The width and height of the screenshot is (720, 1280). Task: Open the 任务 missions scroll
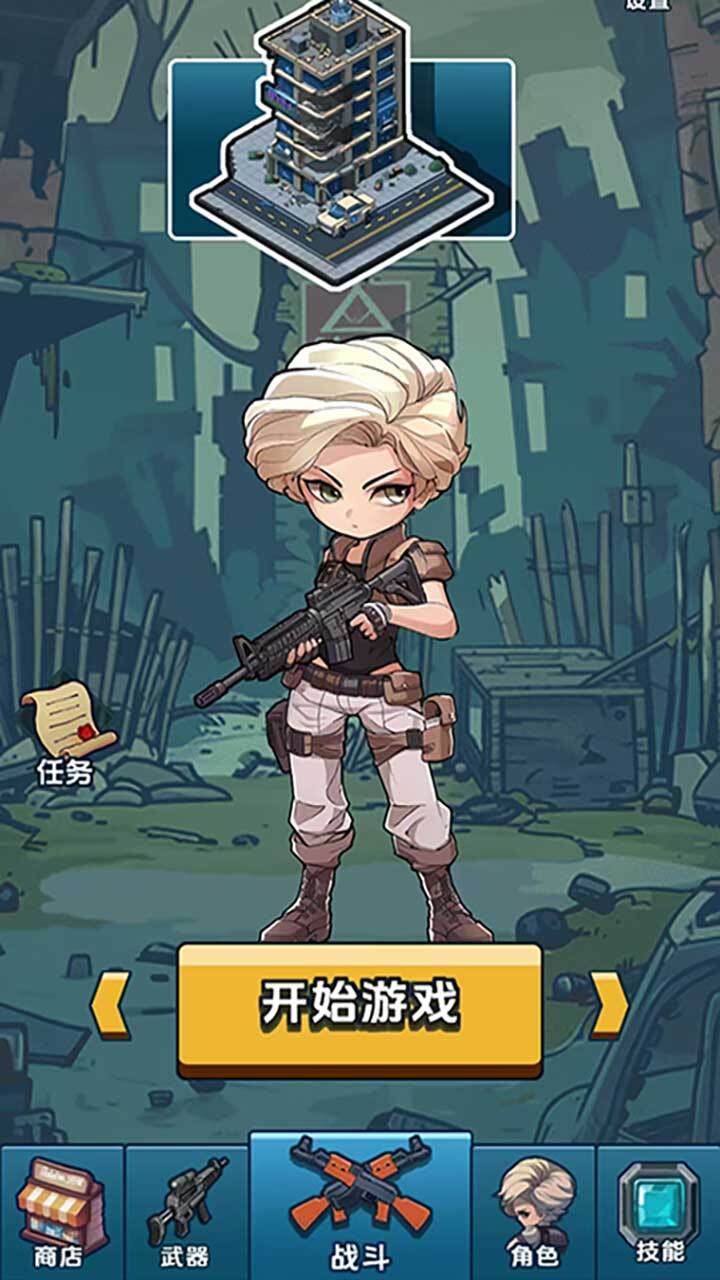[66, 730]
